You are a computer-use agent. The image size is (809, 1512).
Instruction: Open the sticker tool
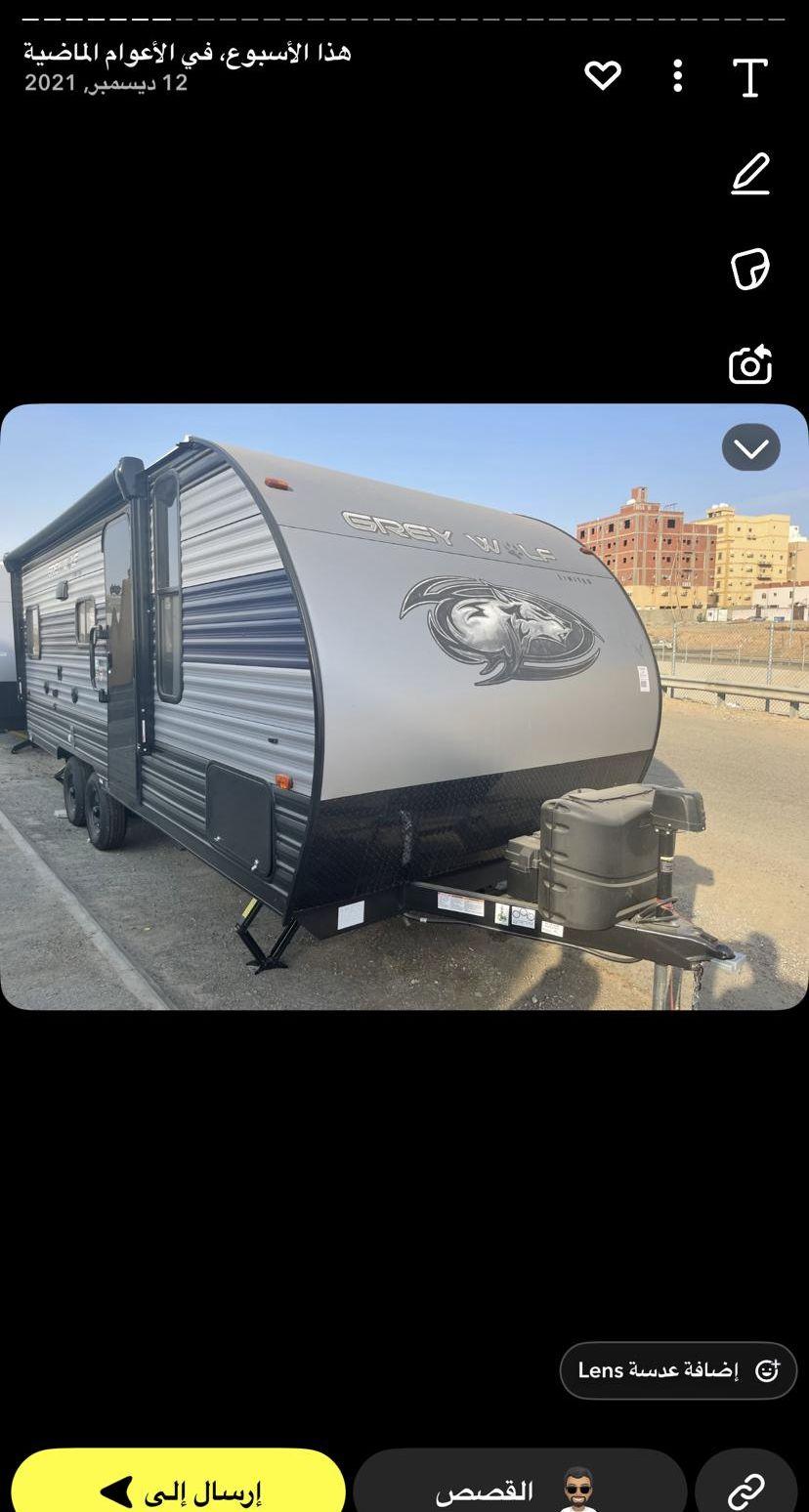(x=750, y=269)
